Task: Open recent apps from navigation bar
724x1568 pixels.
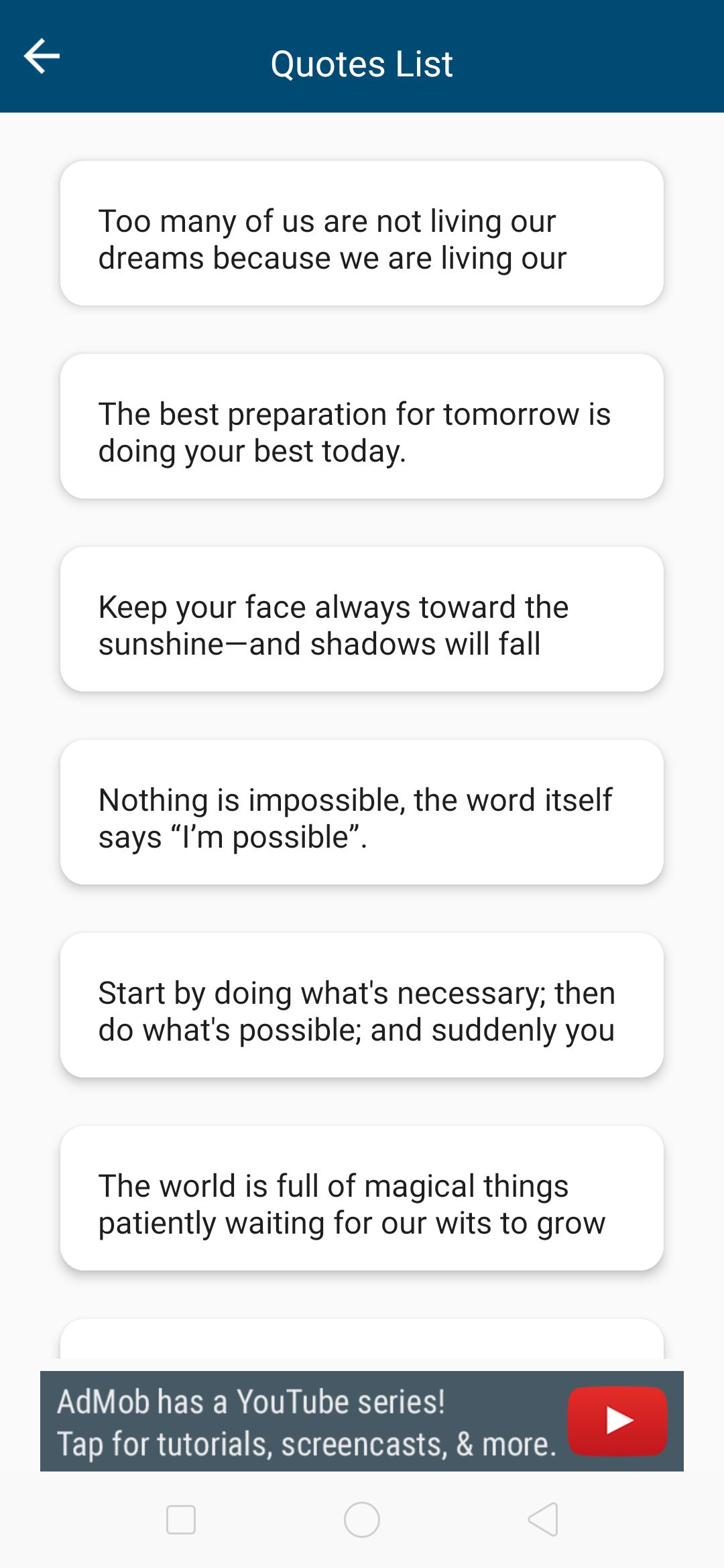Action: tap(181, 1519)
